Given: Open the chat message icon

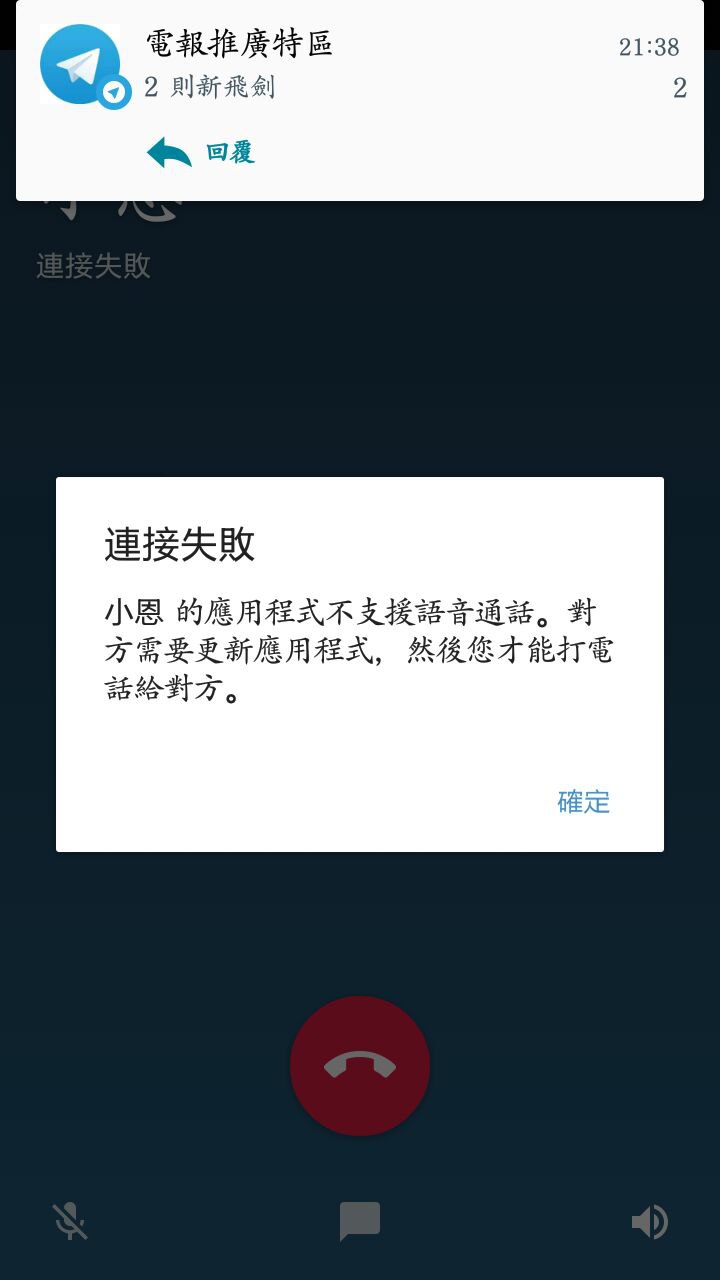Looking at the screenshot, I should click(x=360, y=1221).
